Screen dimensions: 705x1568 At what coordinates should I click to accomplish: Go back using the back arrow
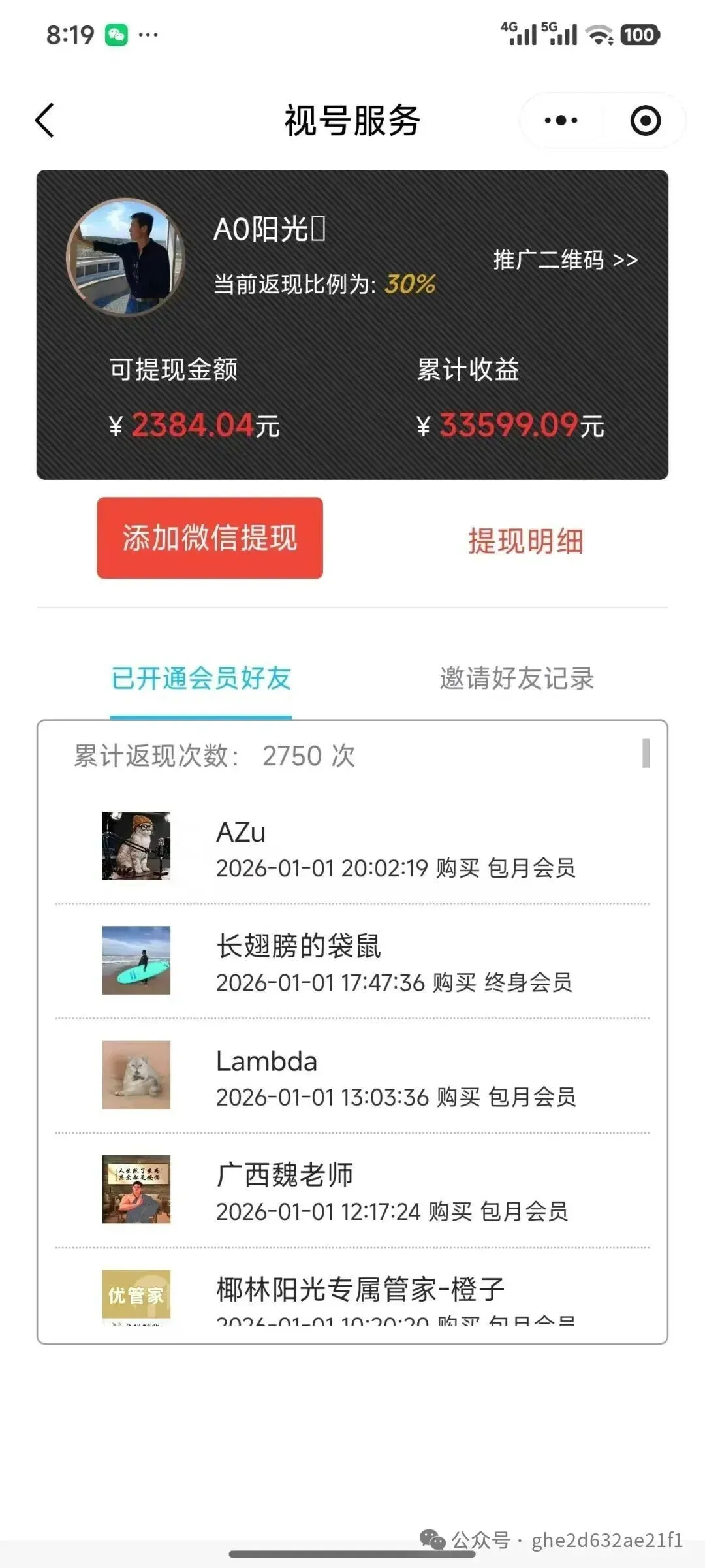(x=44, y=121)
